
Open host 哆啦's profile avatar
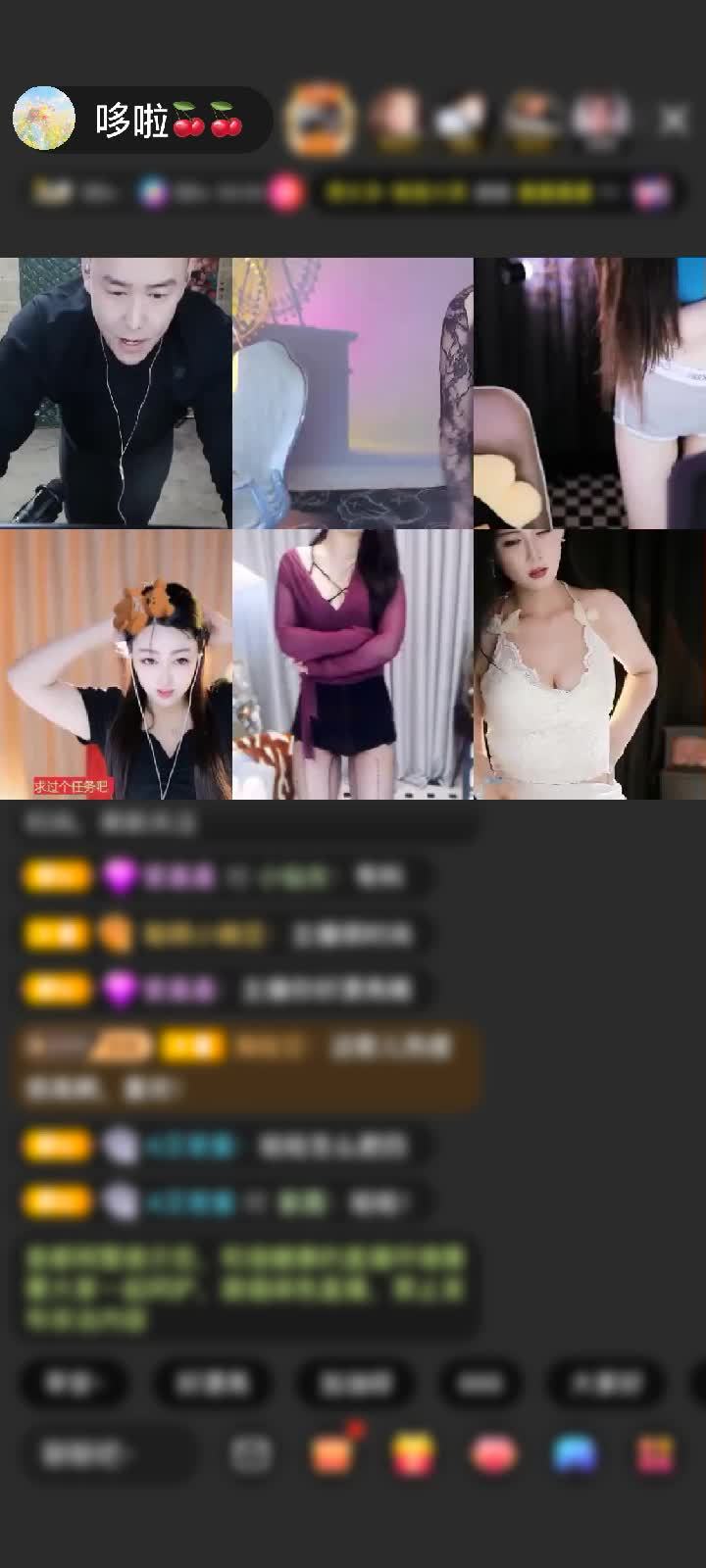44,120
